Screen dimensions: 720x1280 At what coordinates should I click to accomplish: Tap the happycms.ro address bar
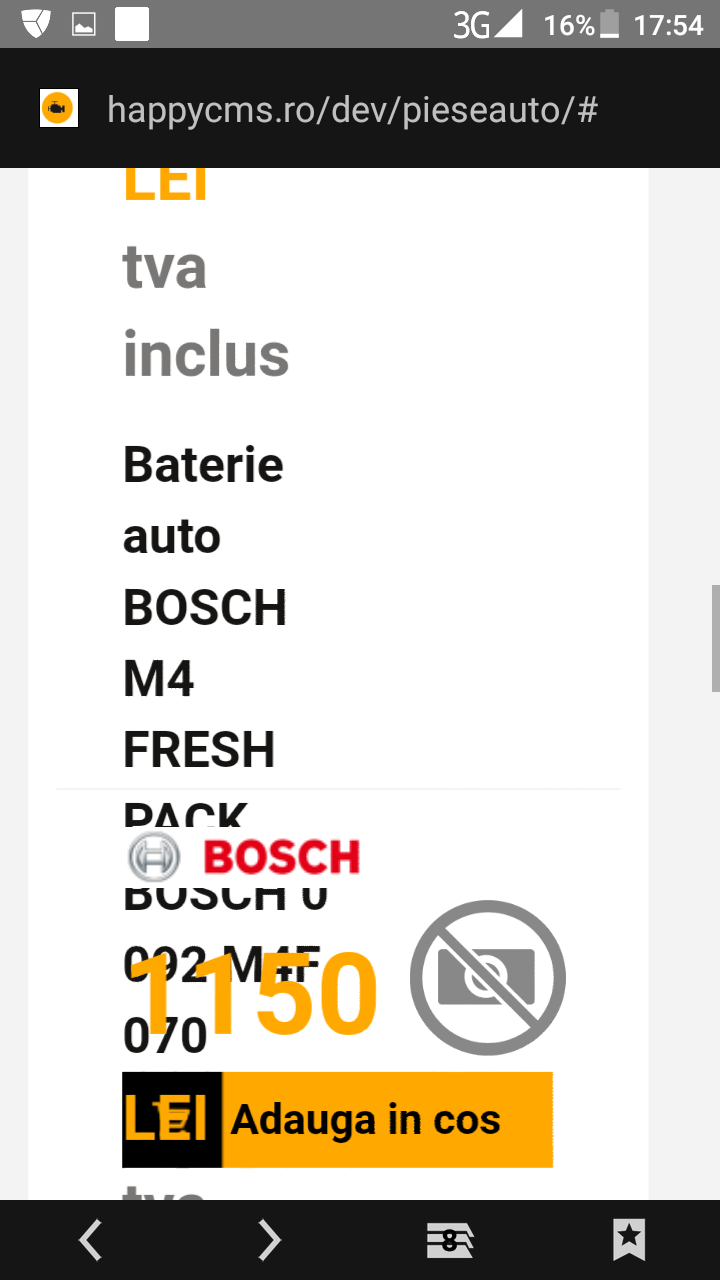352,109
